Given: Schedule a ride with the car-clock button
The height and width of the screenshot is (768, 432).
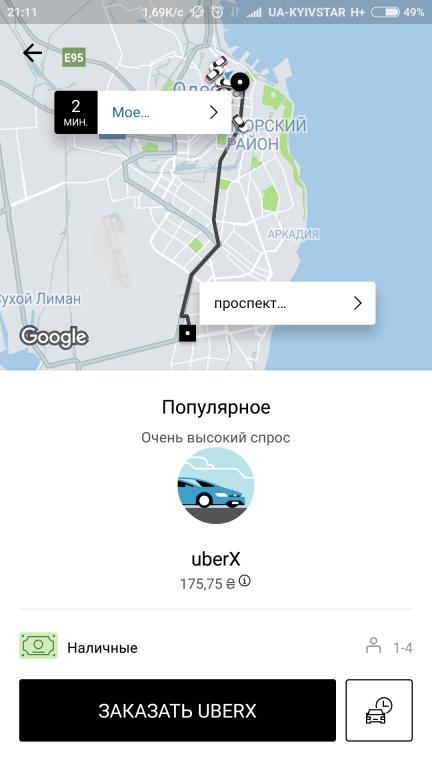Looking at the screenshot, I should point(379,710).
